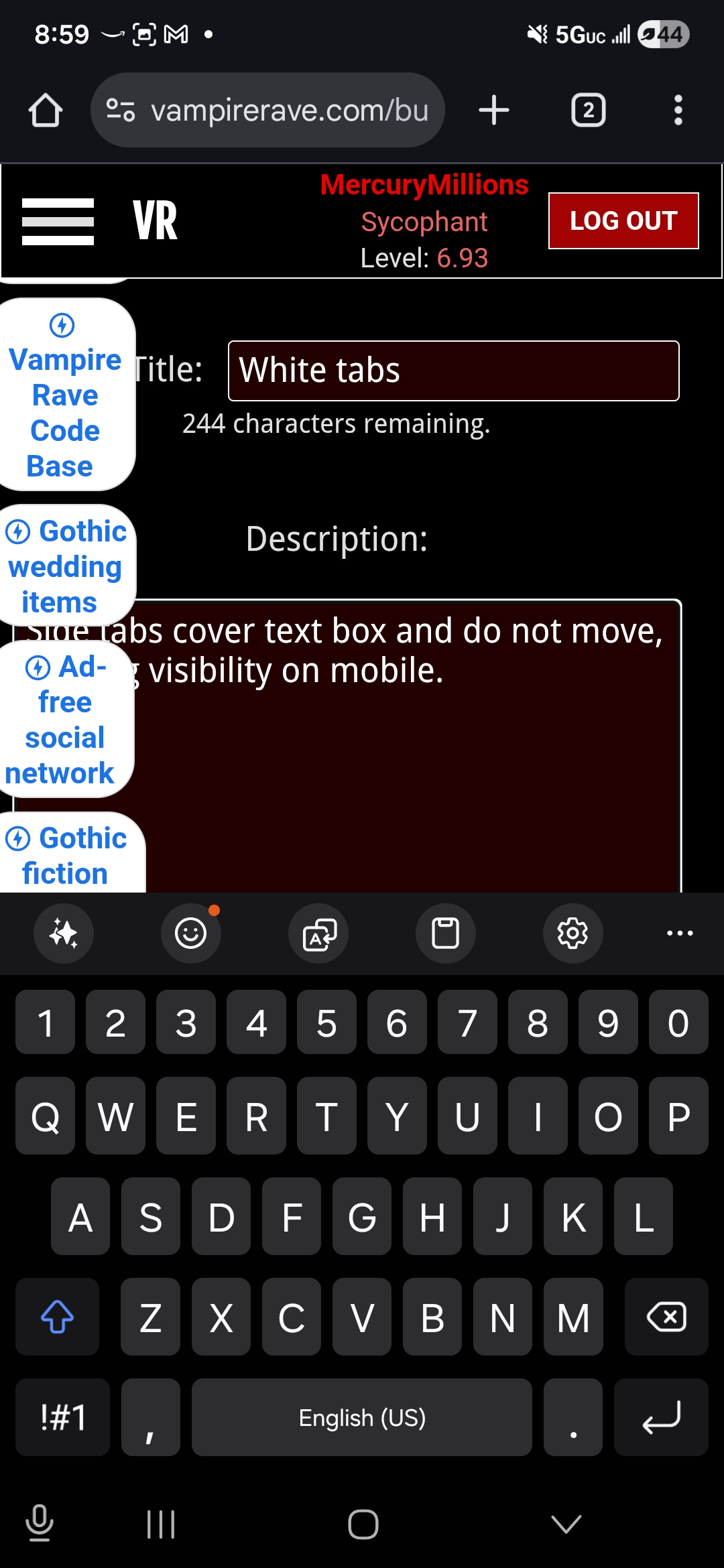724x1568 pixels.
Task: Open a new browser tab
Action: tap(494, 110)
